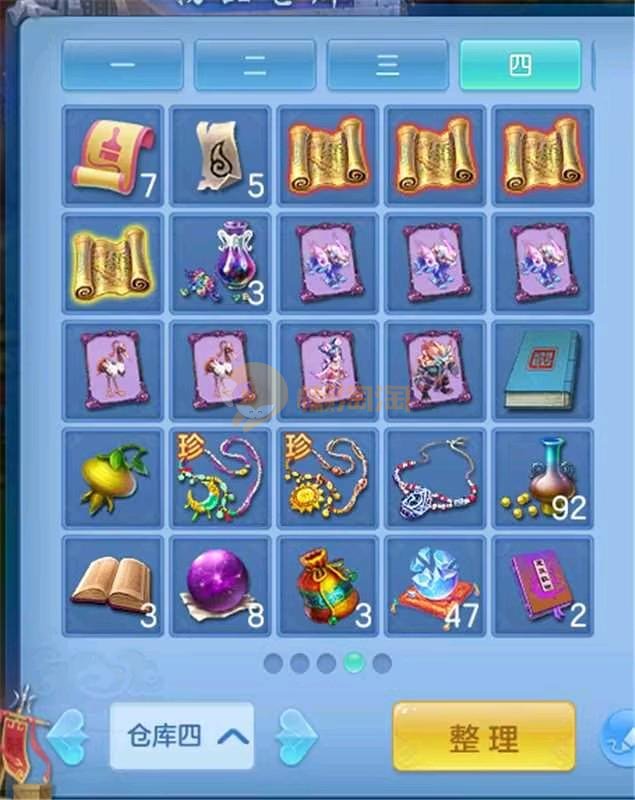Select the open book item with count 3

click(x=112, y=586)
